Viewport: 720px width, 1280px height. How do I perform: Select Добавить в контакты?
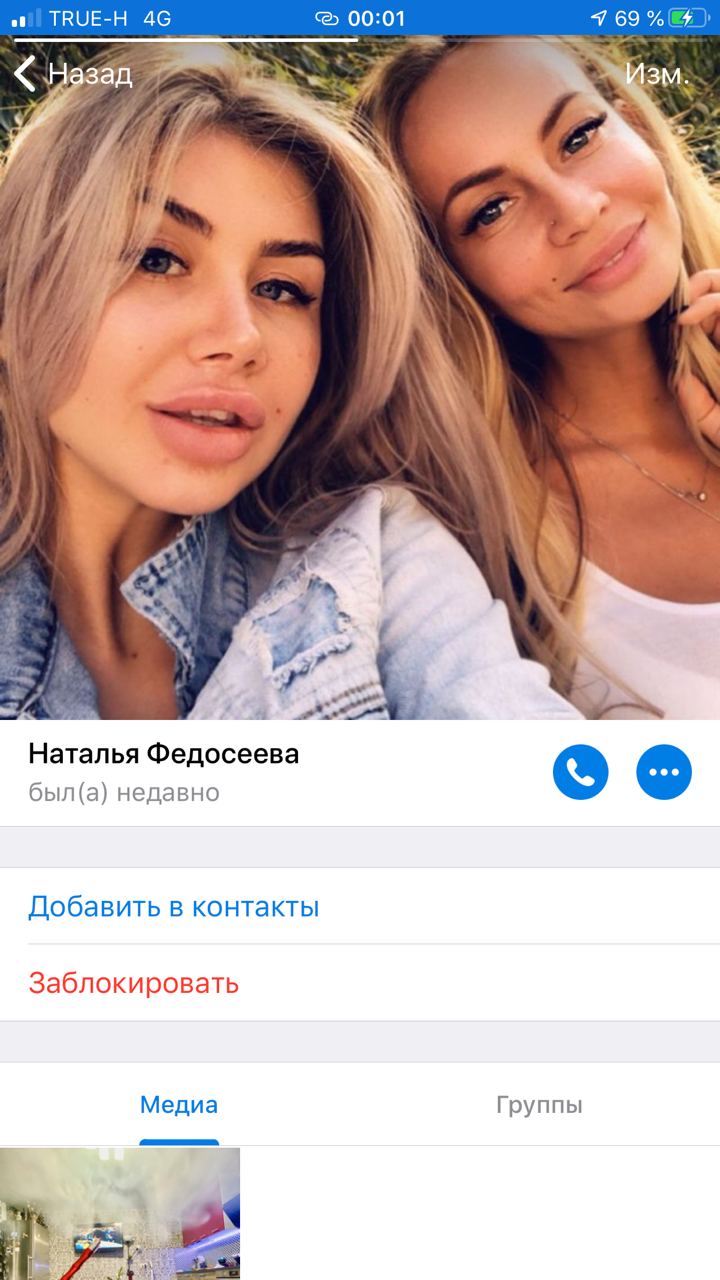click(x=174, y=907)
